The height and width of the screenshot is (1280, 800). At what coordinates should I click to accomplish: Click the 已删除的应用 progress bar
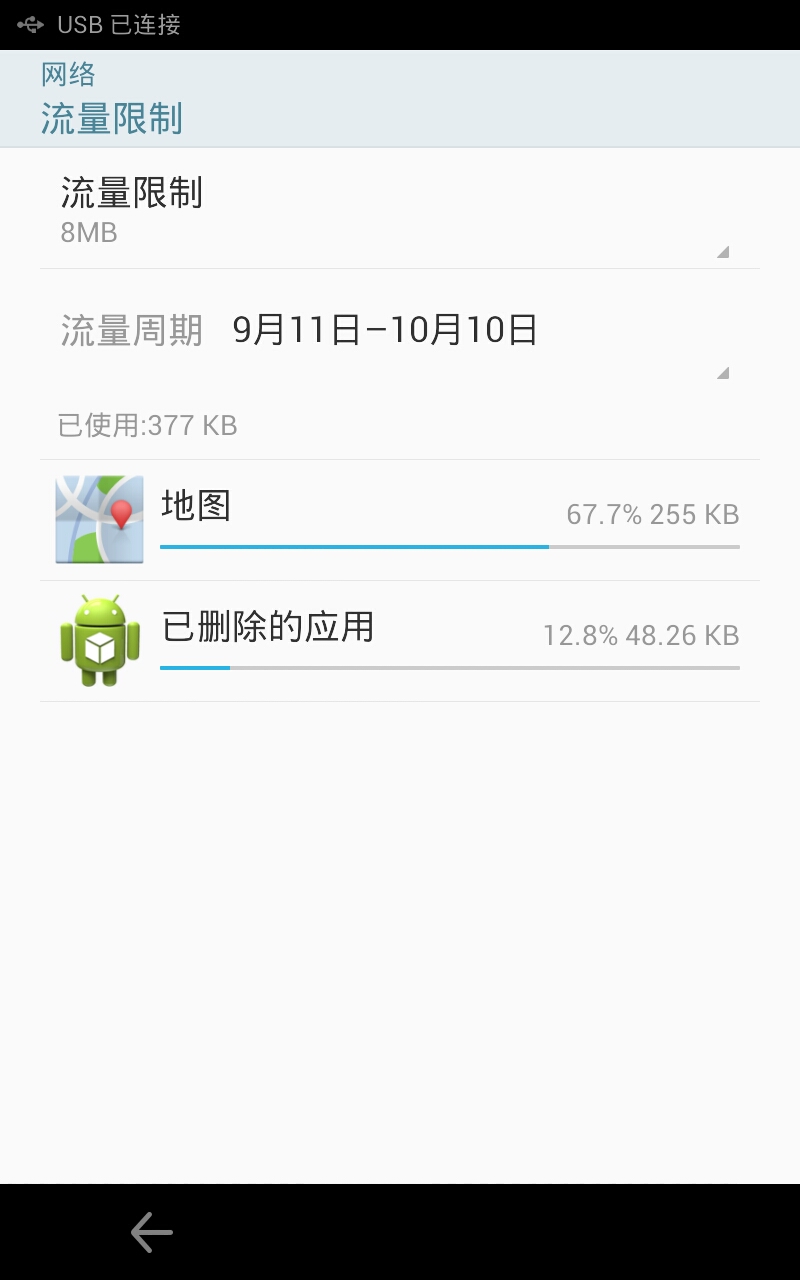click(x=448, y=667)
